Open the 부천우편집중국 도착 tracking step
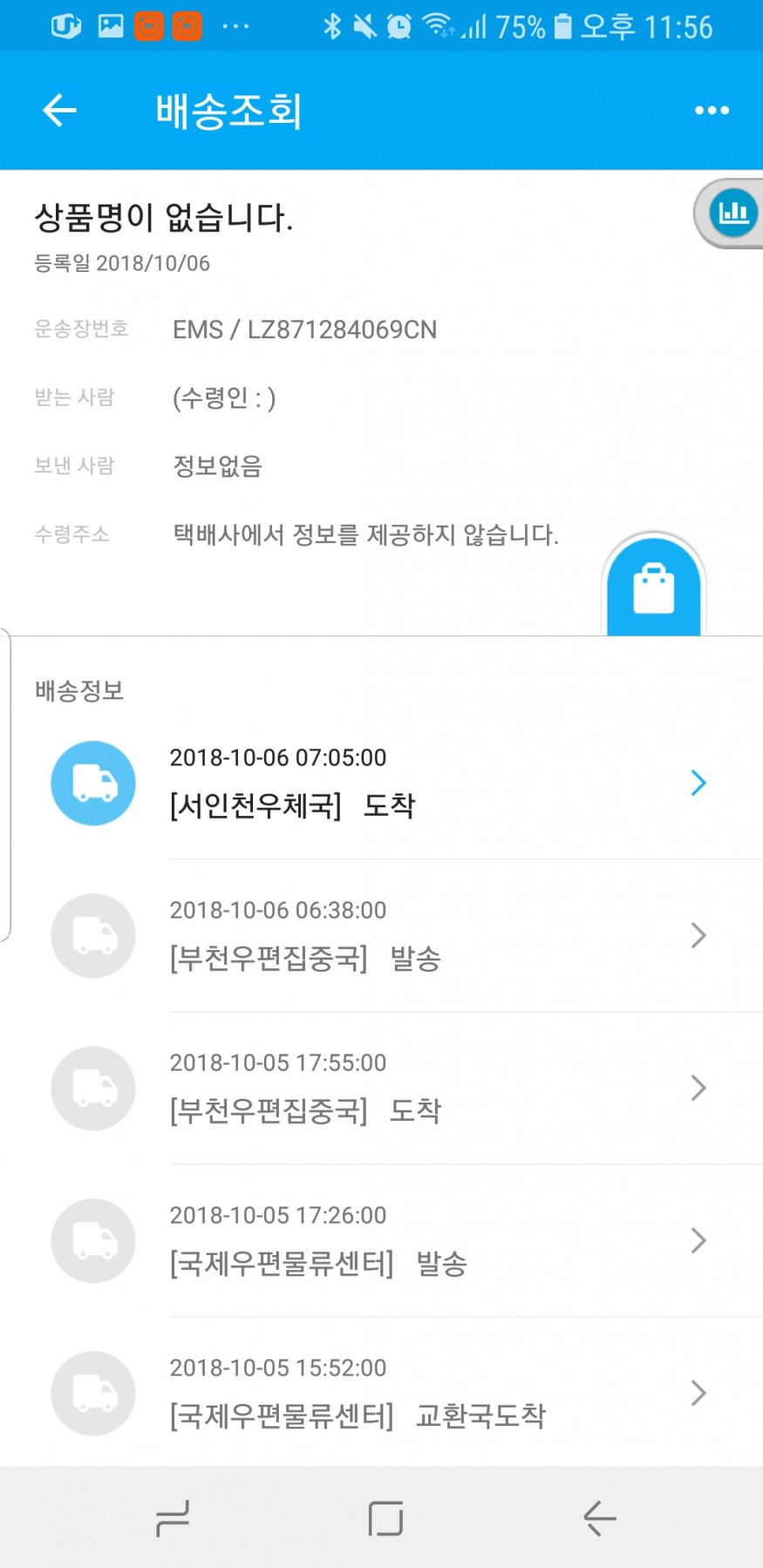 pyautogui.click(x=436, y=1088)
